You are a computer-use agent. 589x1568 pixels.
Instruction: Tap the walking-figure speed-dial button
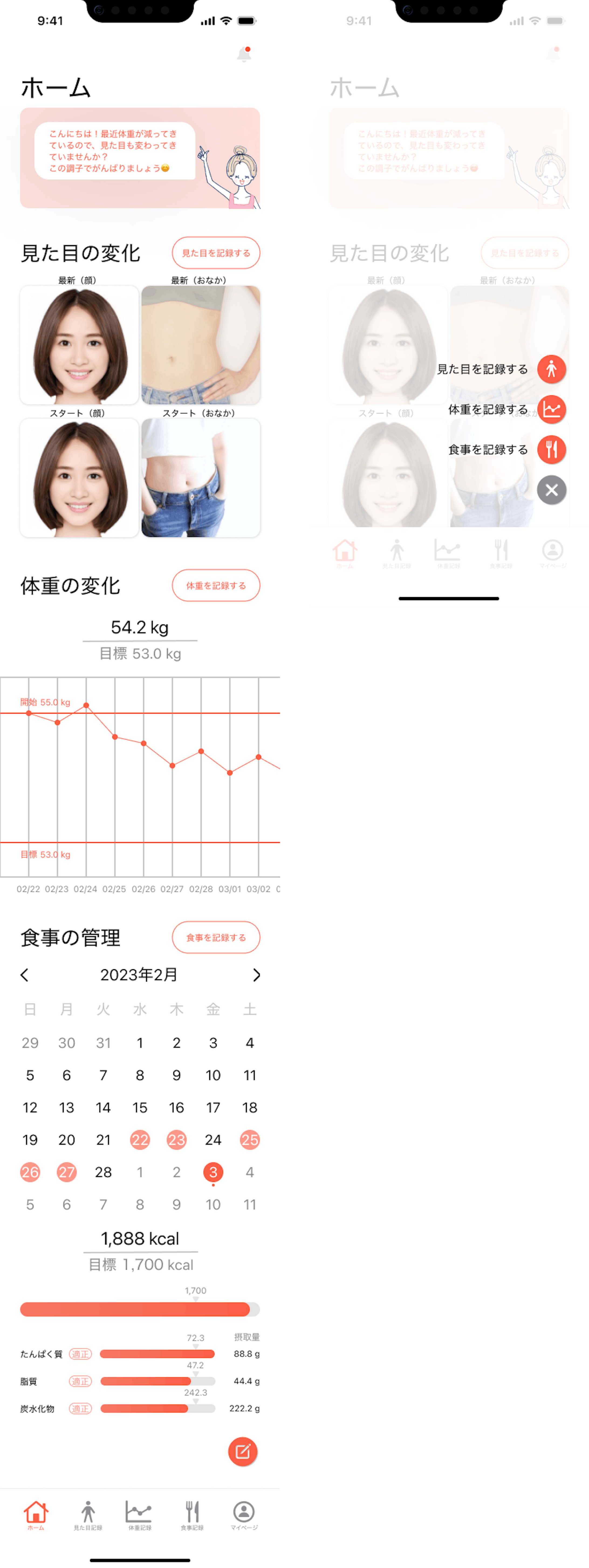tap(551, 369)
